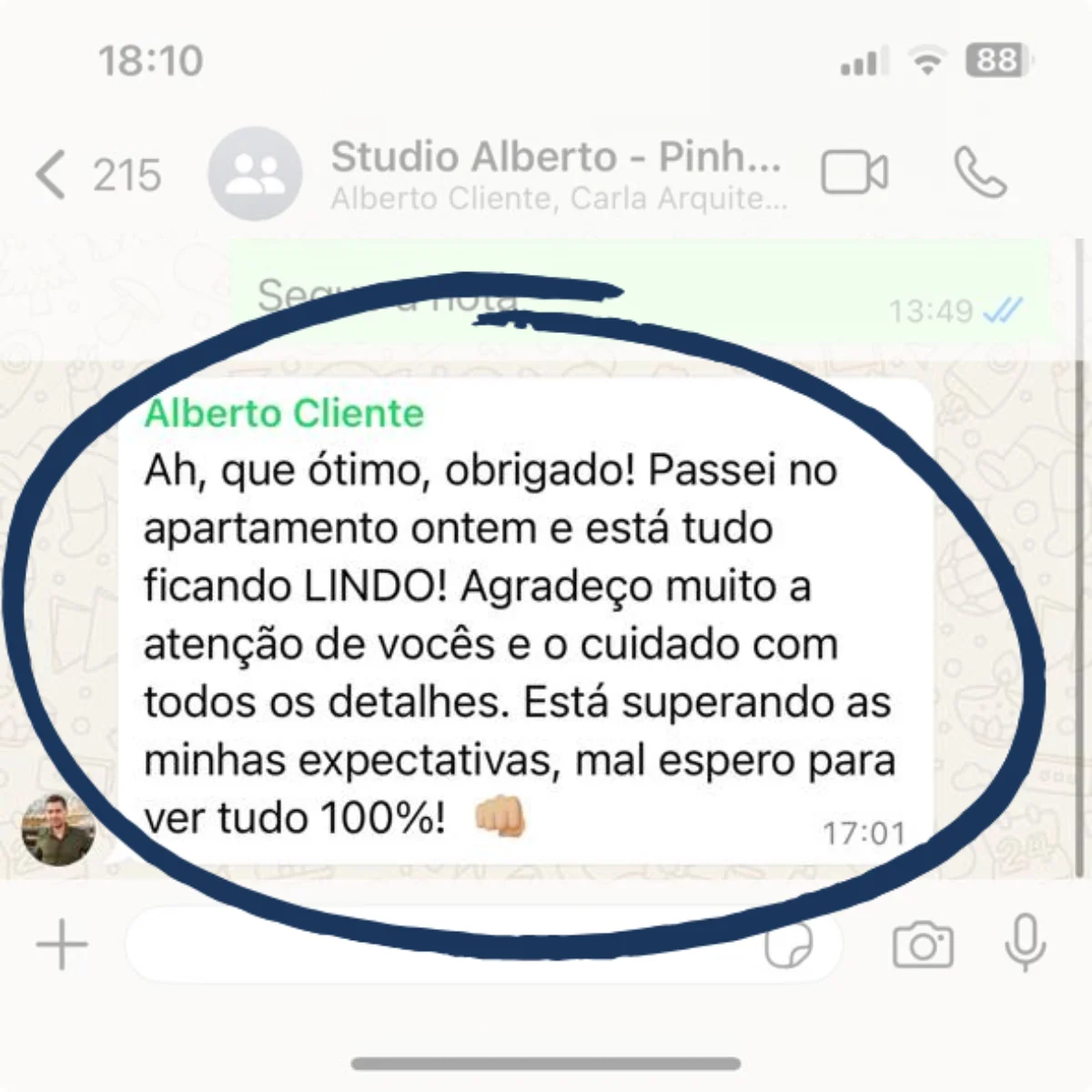Open Alberto Cliente's profile picture
Screen dimensions: 1092x1092
click(58, 829)
